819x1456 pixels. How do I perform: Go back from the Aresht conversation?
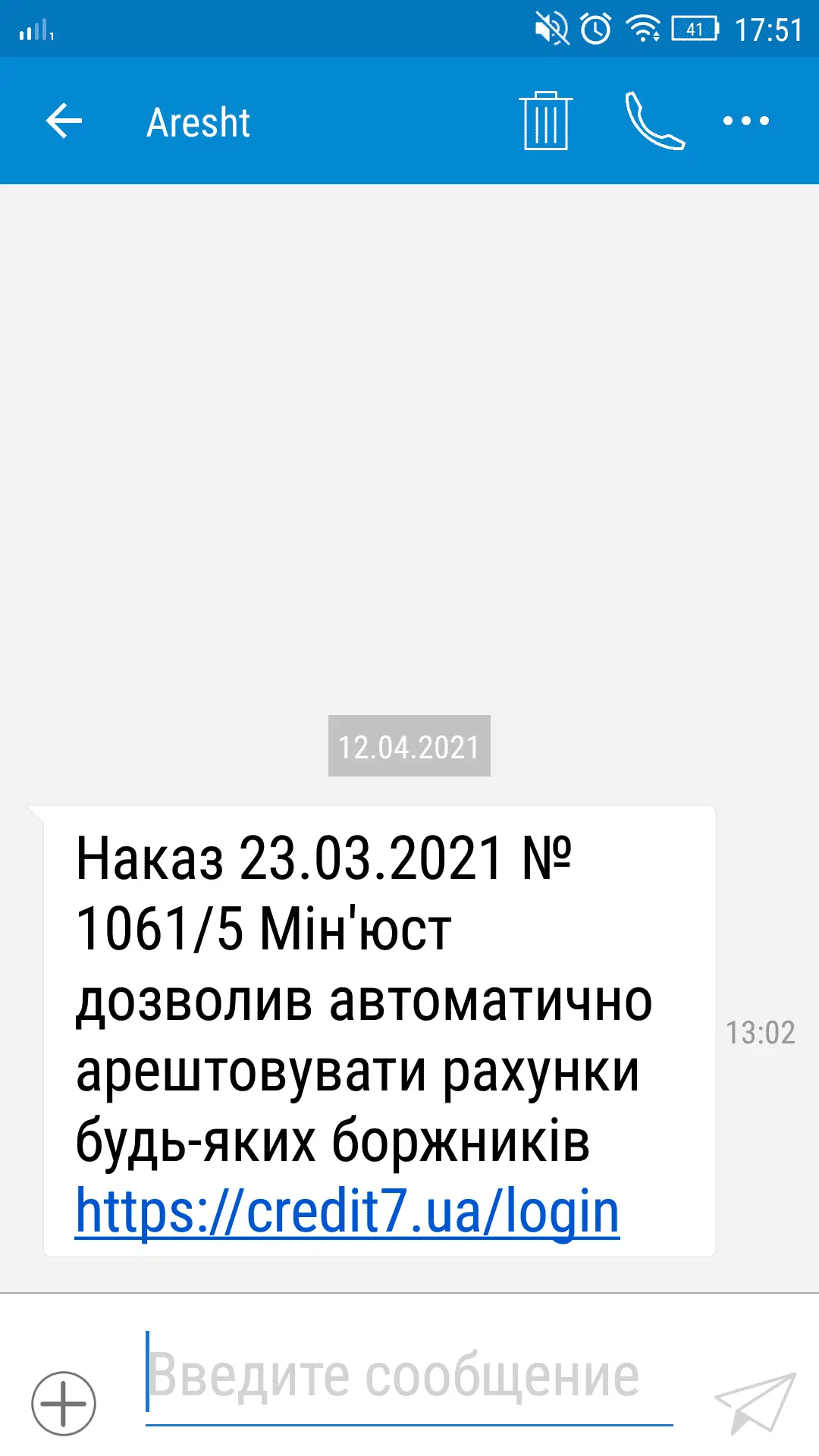pyautogui.click(x=64, y=121)
